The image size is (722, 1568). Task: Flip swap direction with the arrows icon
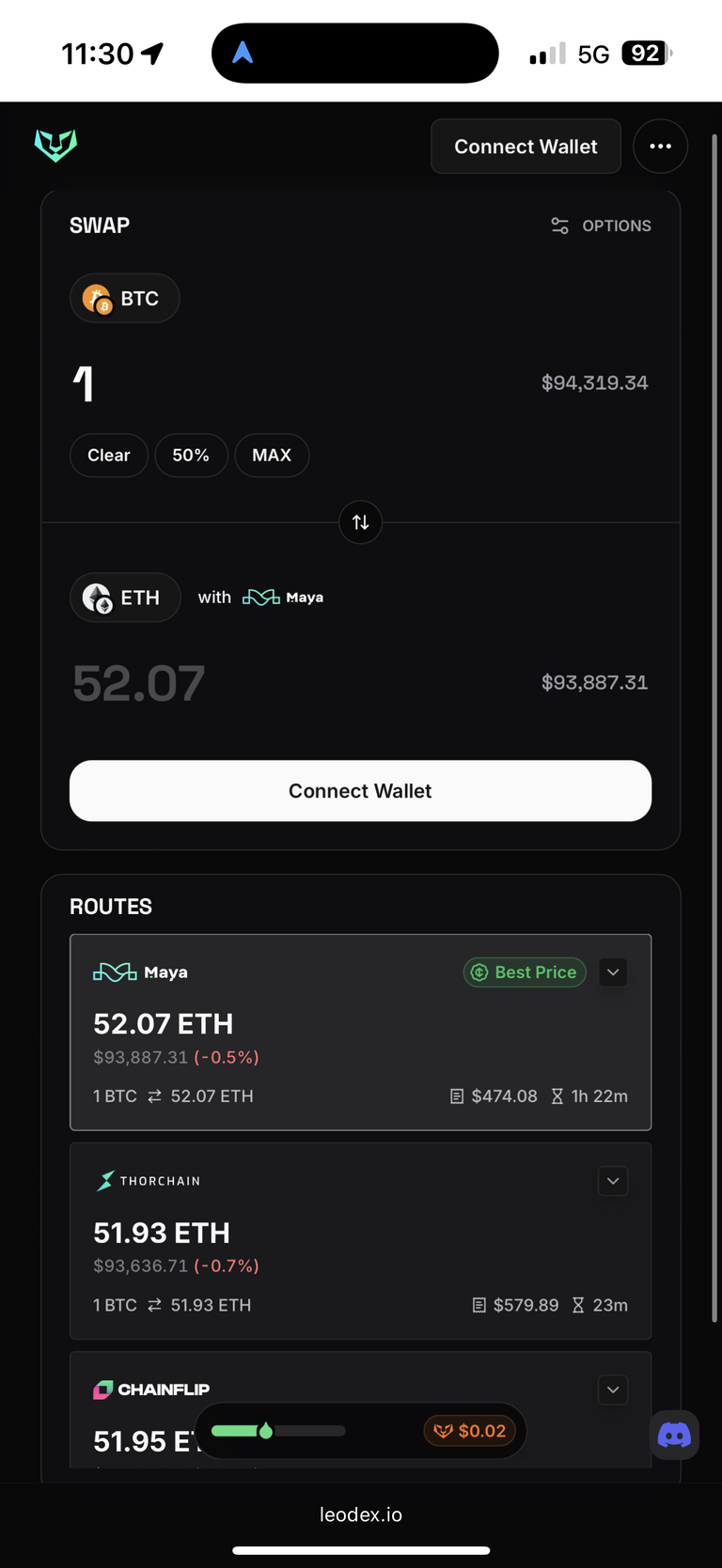[360, 522]
